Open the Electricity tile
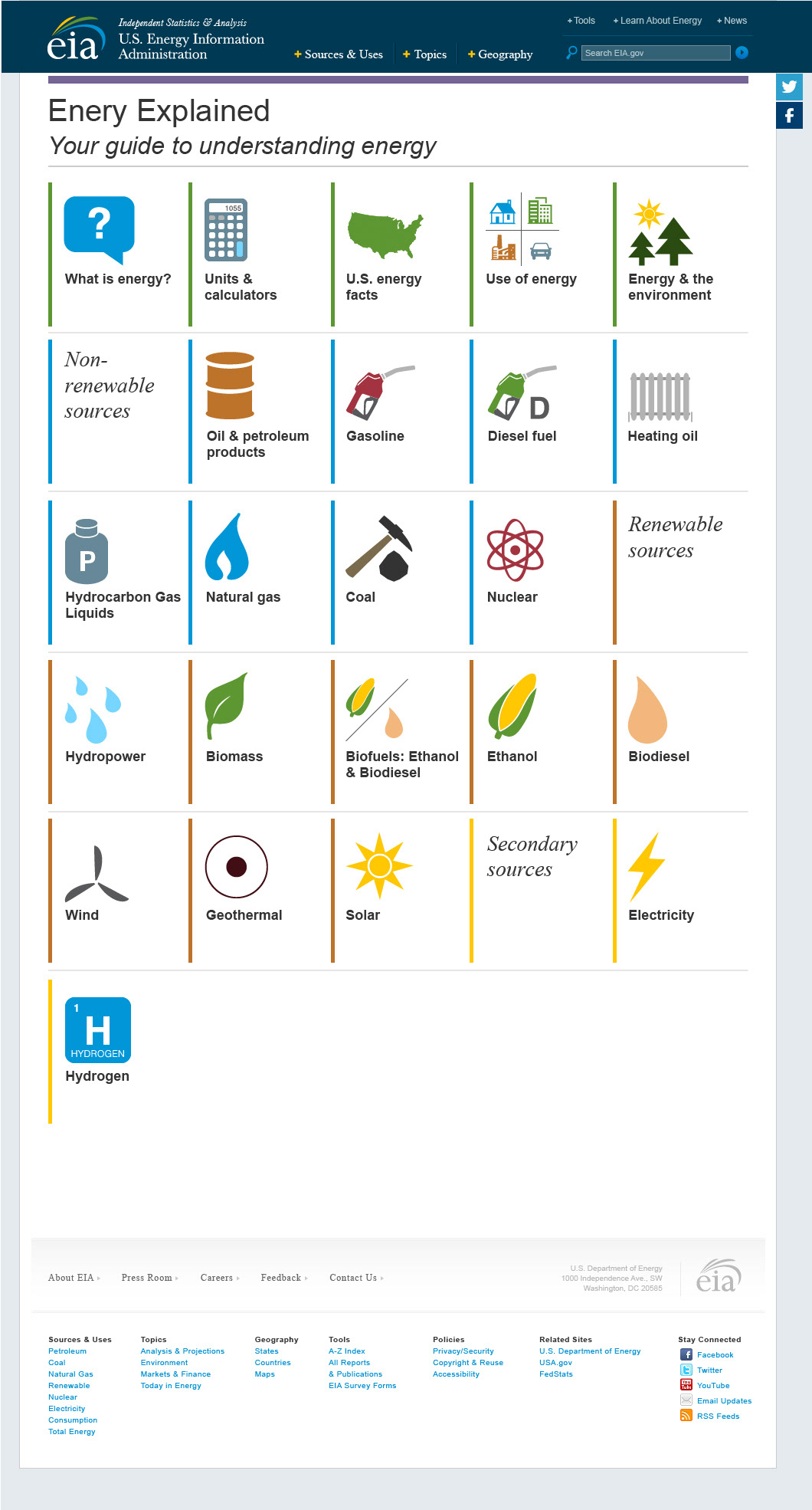 pyautogui.click(x=680, y=891)
